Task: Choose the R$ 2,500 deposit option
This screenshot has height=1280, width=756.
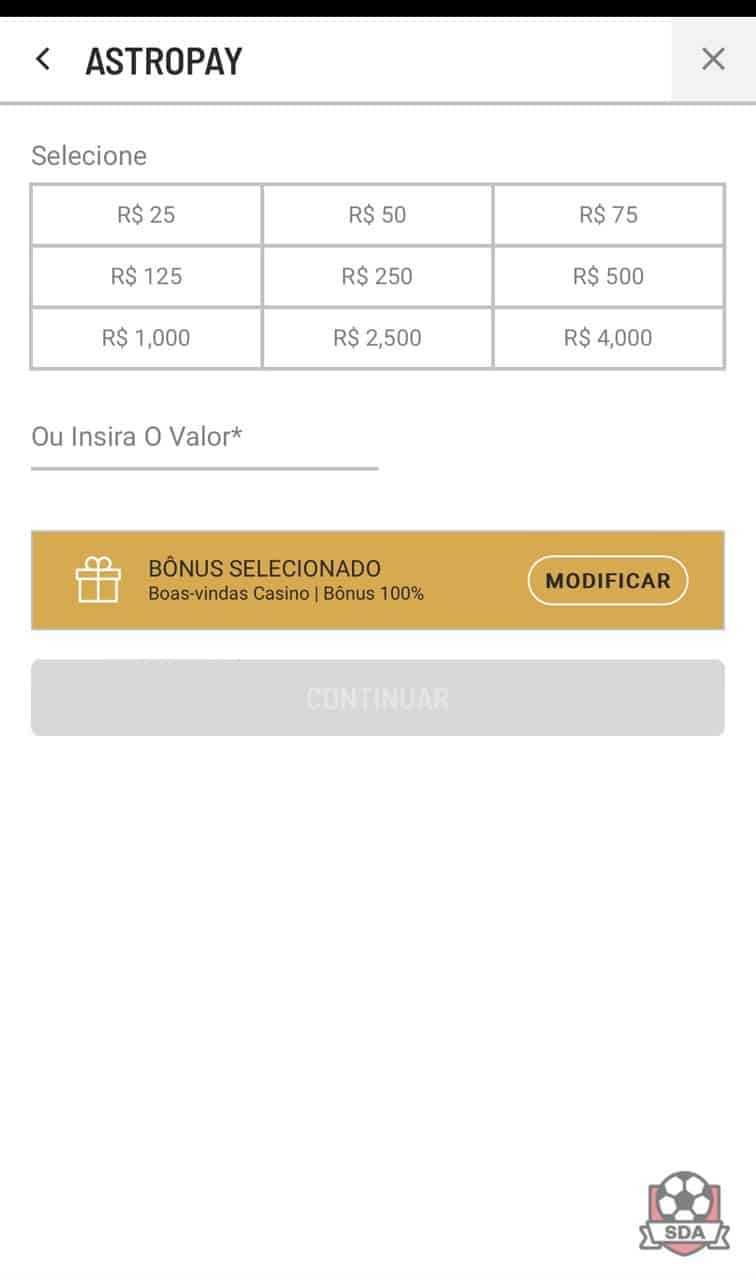Action: [378, 338]
